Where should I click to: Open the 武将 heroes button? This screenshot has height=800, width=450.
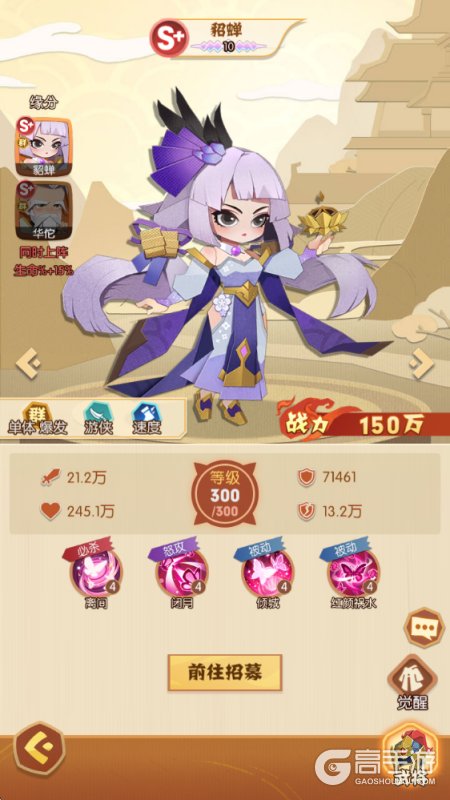point(411,760)
